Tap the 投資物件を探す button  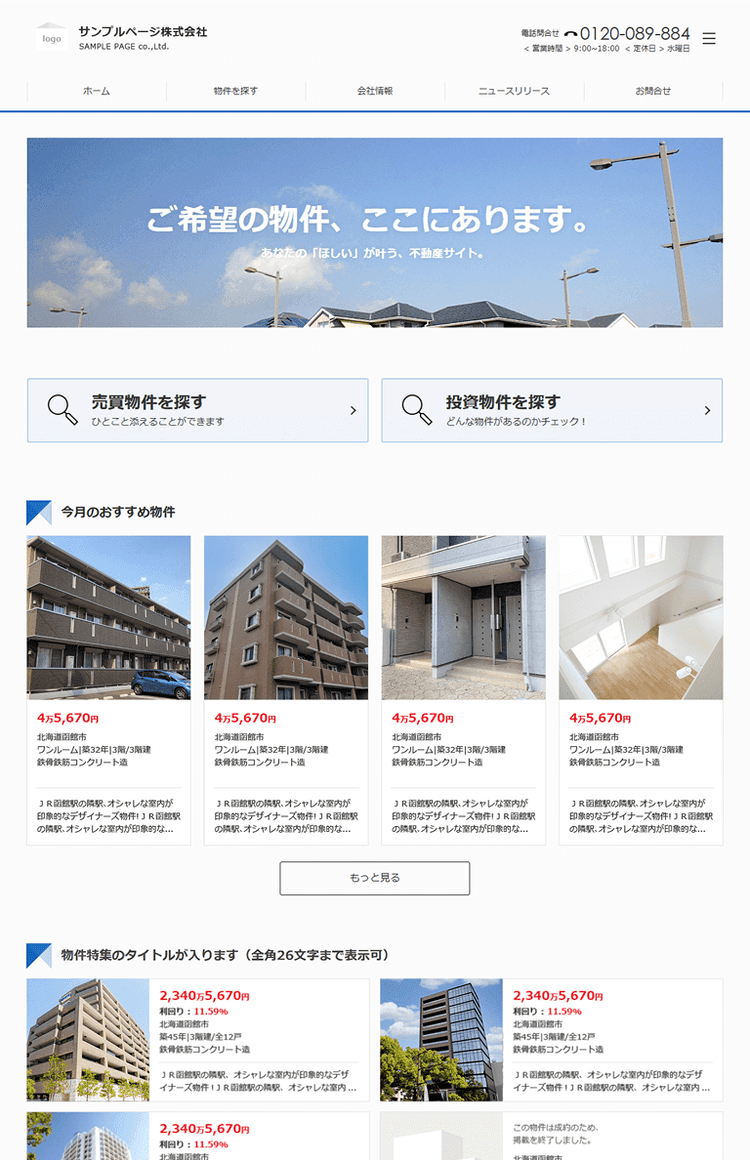pos(551,410)
